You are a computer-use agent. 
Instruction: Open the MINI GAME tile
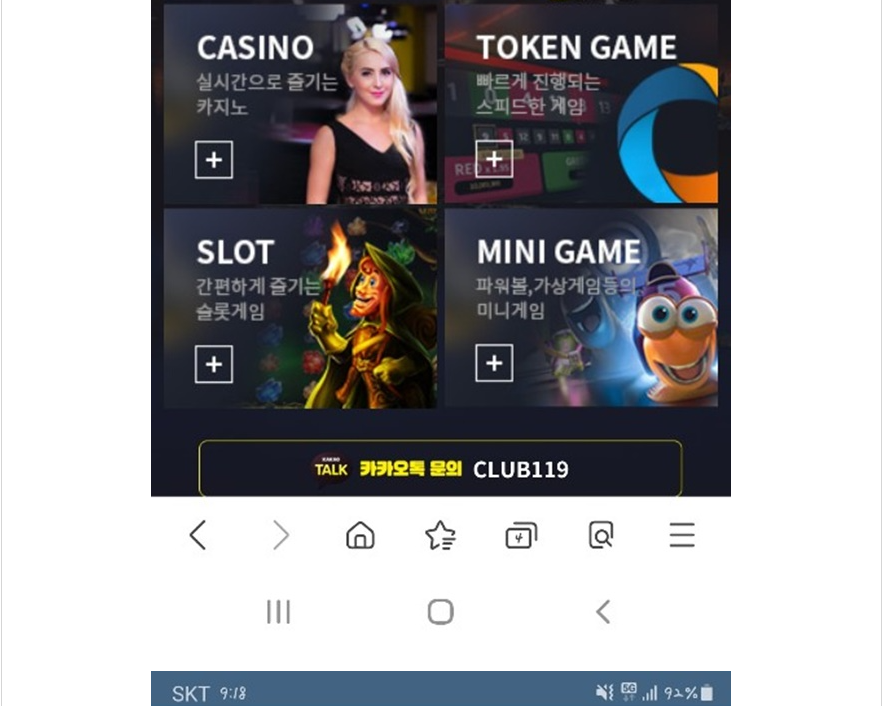[x=581, y=308]
